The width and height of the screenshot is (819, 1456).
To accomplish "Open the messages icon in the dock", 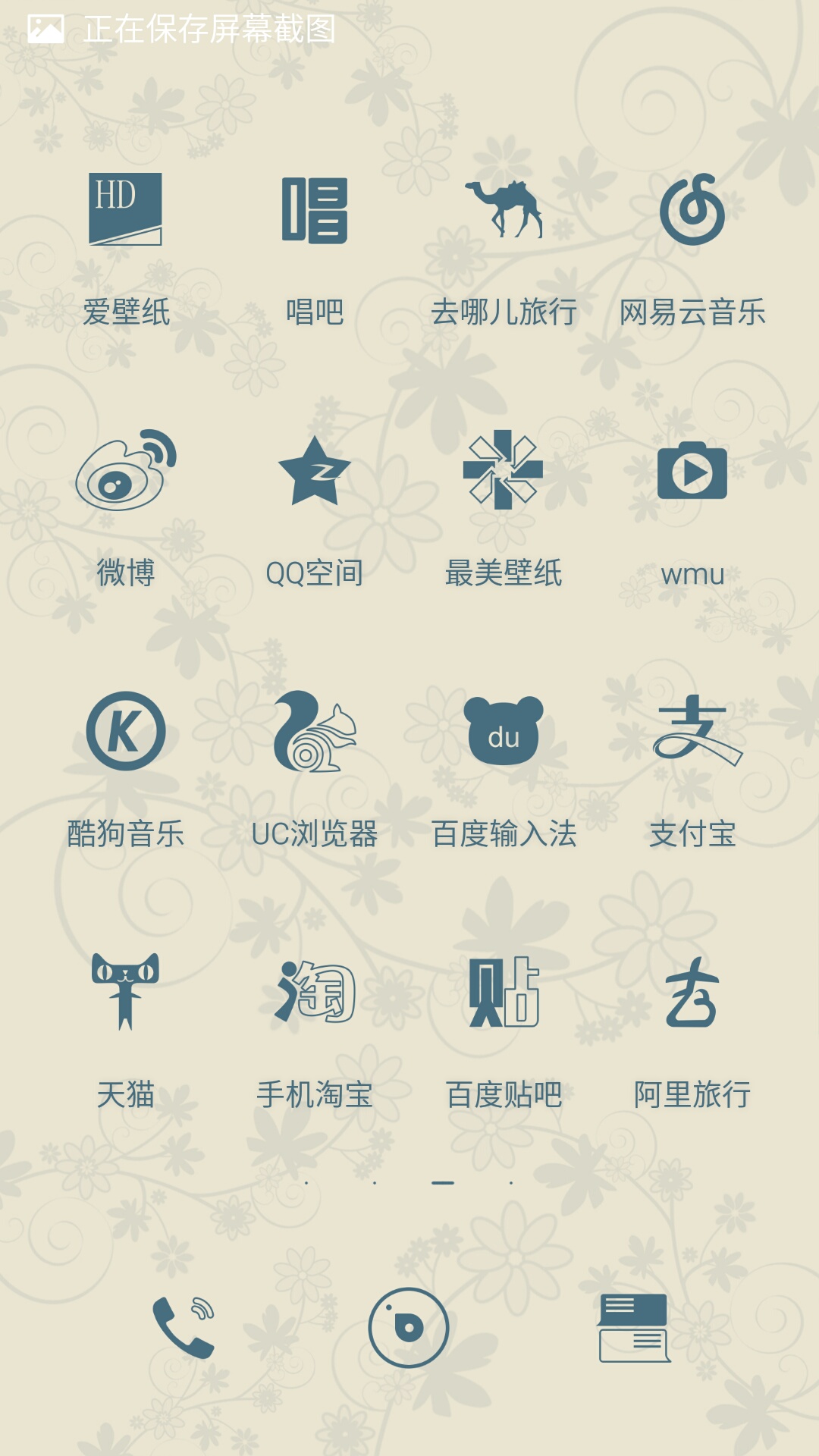I will pos(634,1328).
